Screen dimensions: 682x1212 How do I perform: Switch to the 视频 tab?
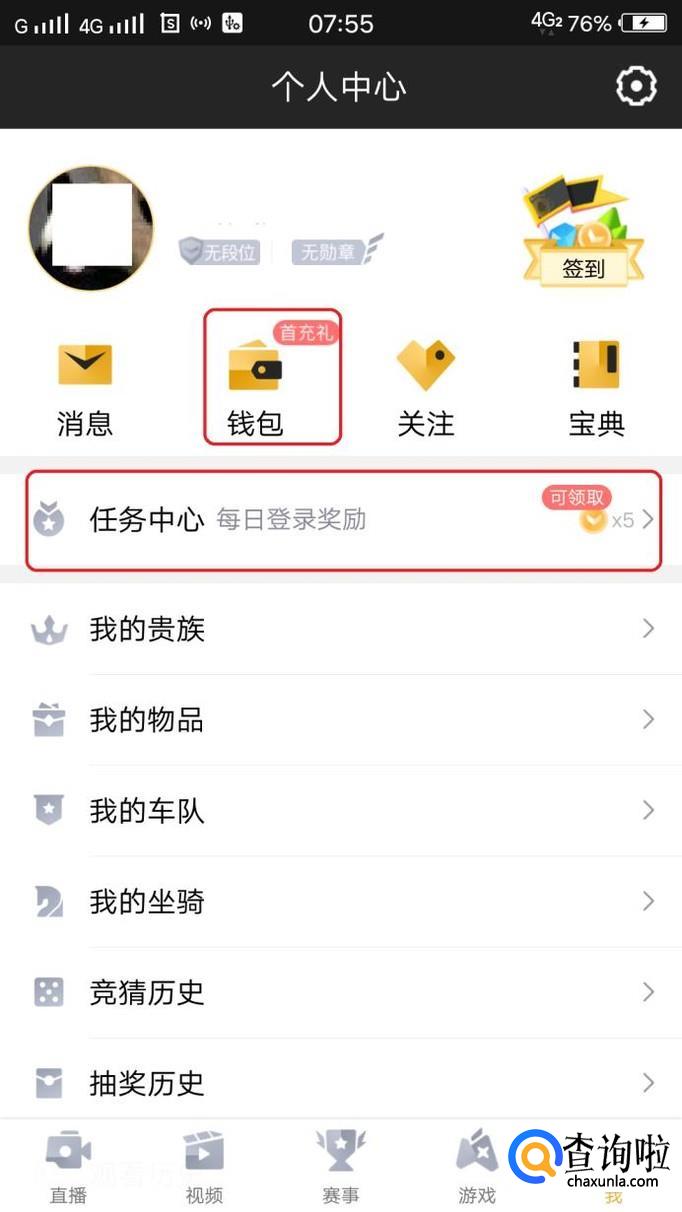point(204,1167)
